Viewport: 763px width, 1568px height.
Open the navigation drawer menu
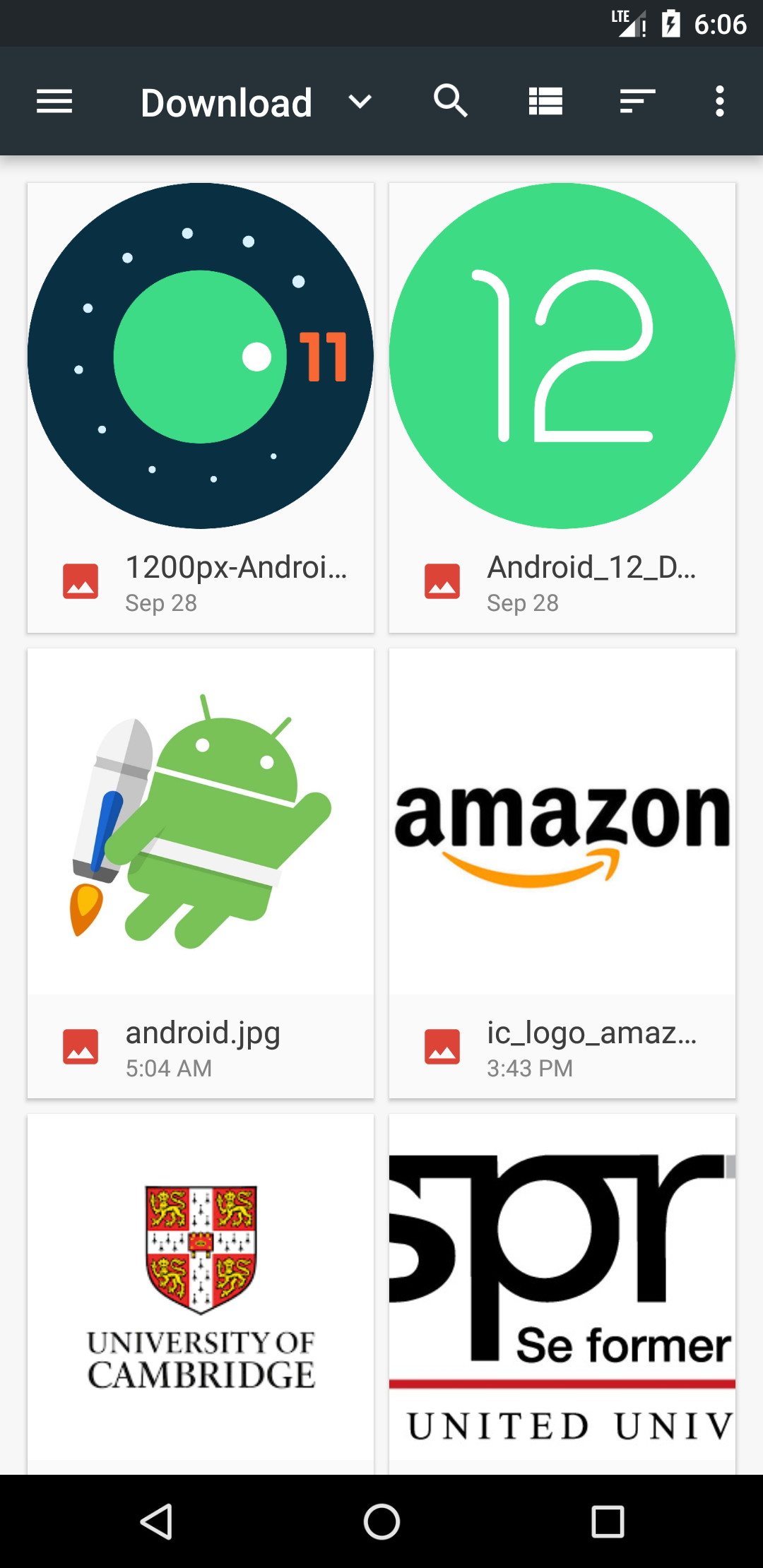(54, 102)
